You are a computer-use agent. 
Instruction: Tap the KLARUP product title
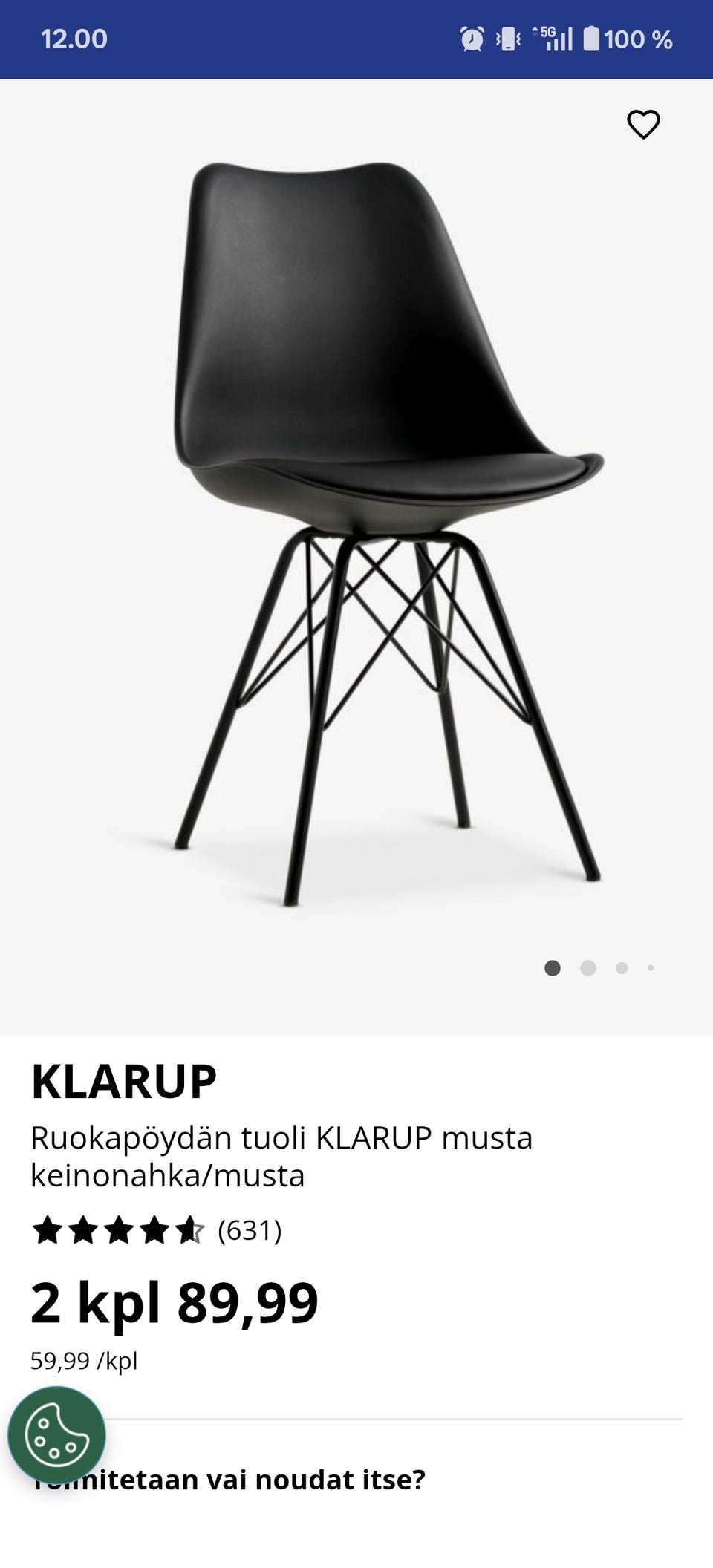point(123,1085)
